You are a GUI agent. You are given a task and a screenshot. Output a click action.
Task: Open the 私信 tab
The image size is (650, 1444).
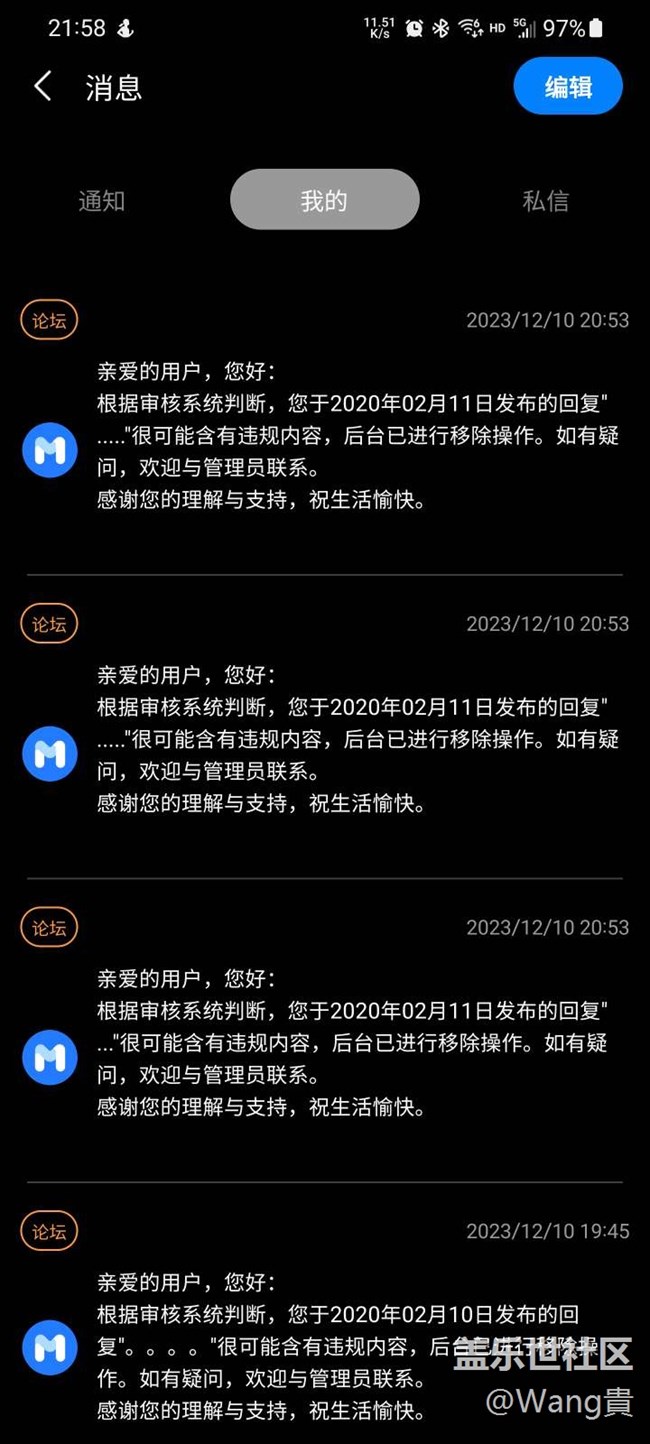tap(545, 200)
